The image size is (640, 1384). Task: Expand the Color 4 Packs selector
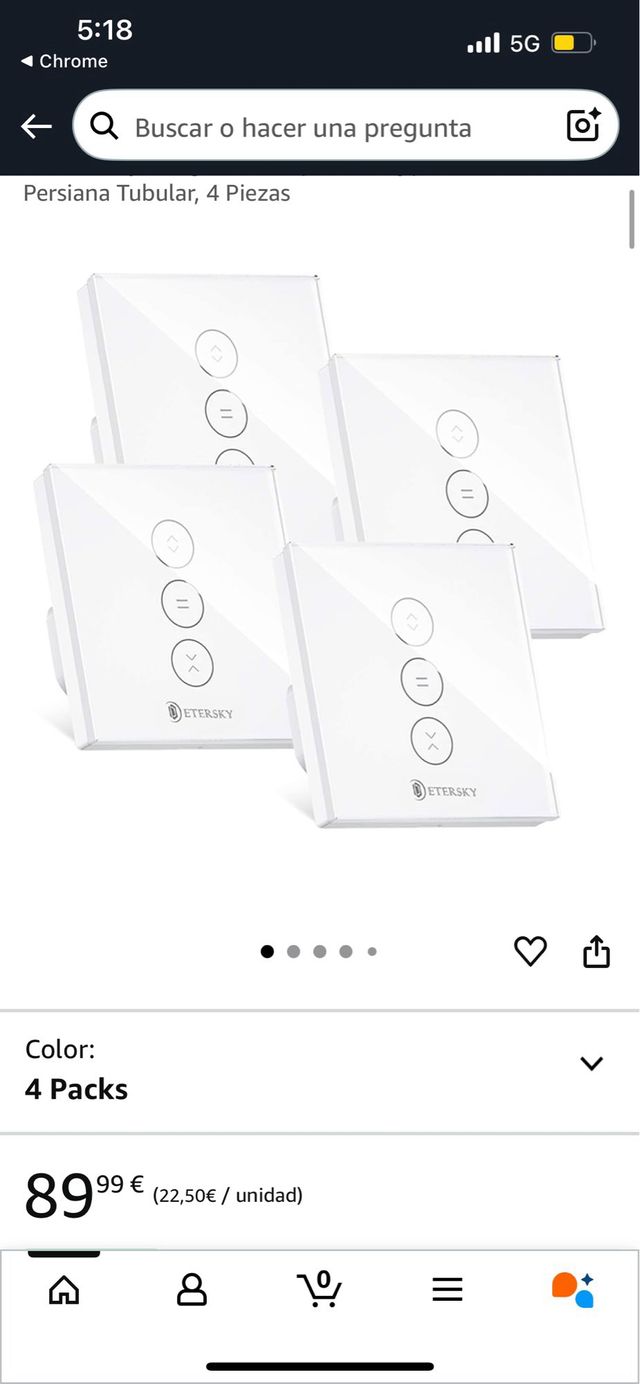click(591, 1064)
